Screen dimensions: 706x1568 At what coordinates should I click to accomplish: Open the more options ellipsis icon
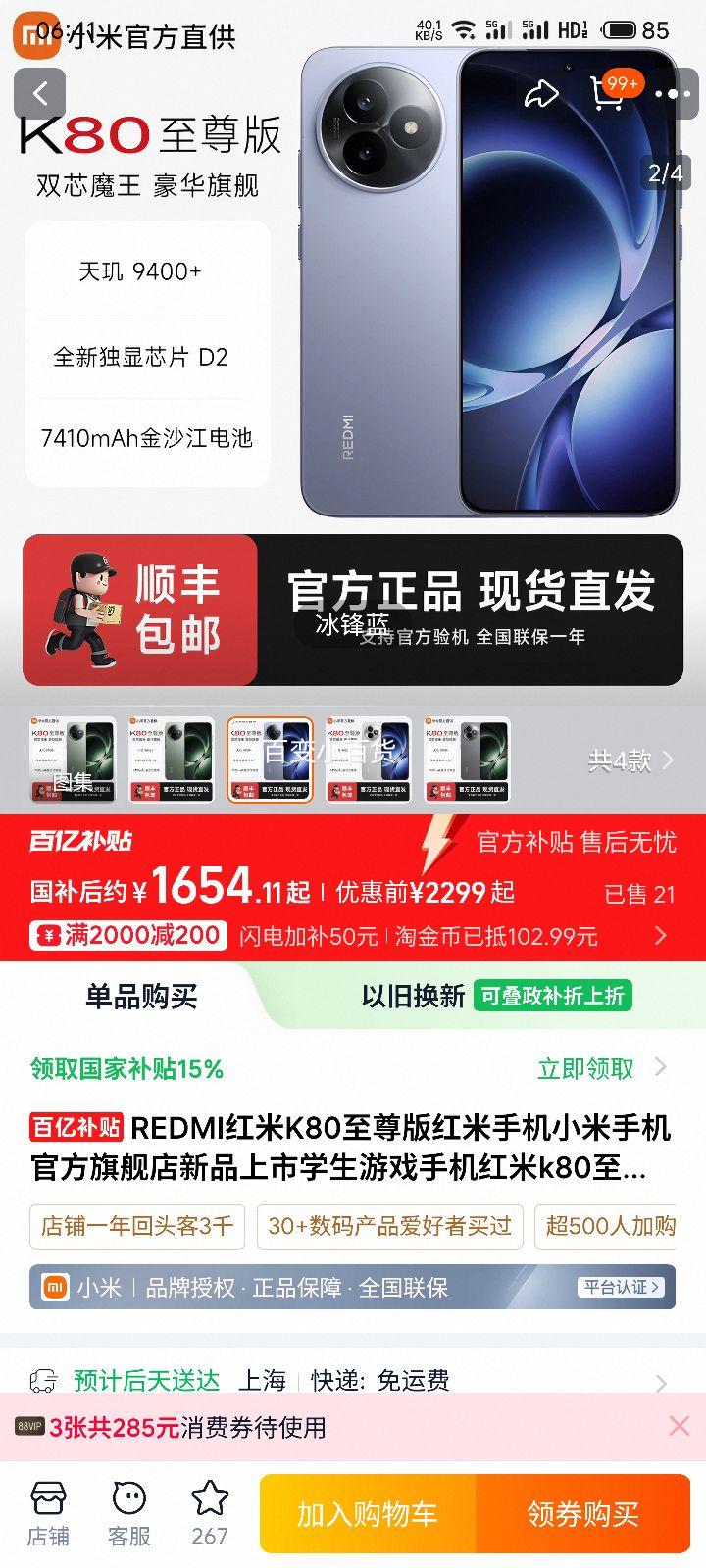(x=672, y=94)
